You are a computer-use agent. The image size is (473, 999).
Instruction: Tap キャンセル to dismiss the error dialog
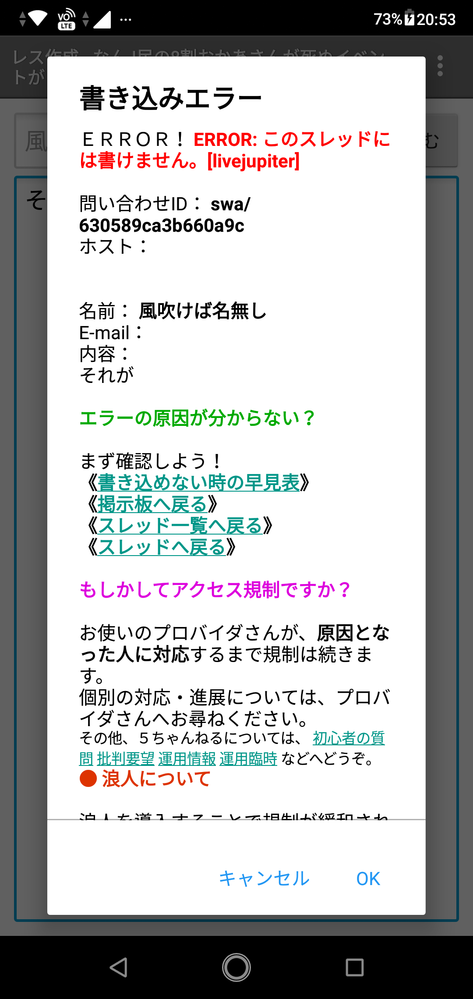pos(264,878)
